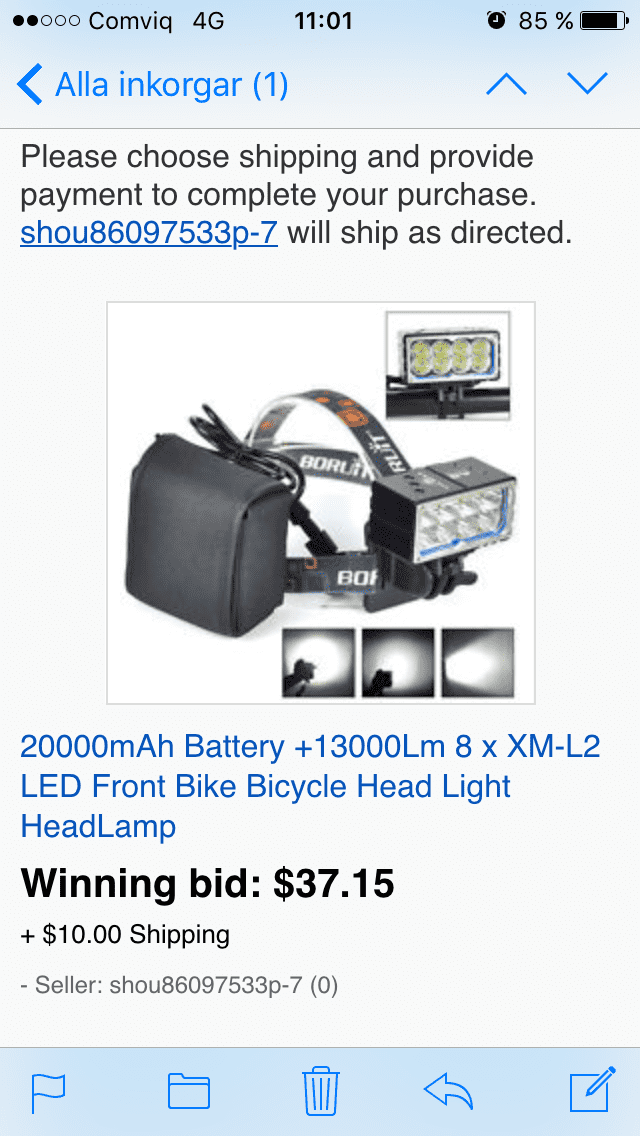Reply to this email
Screen dimensions: 640x1136
pyautogui.click(x=448, y=1091)
